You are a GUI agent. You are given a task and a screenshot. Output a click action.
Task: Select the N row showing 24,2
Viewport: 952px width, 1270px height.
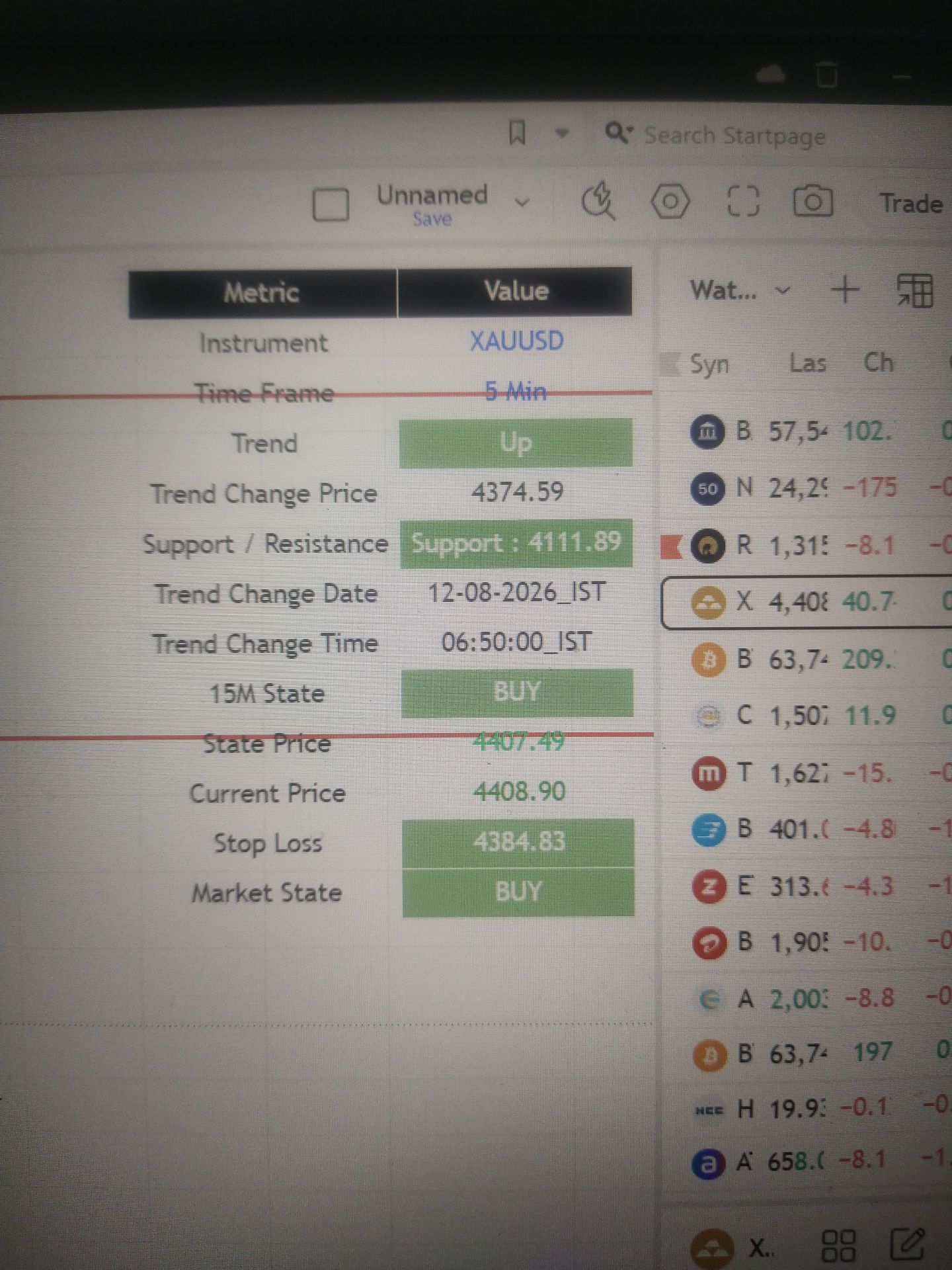(807, 488)
